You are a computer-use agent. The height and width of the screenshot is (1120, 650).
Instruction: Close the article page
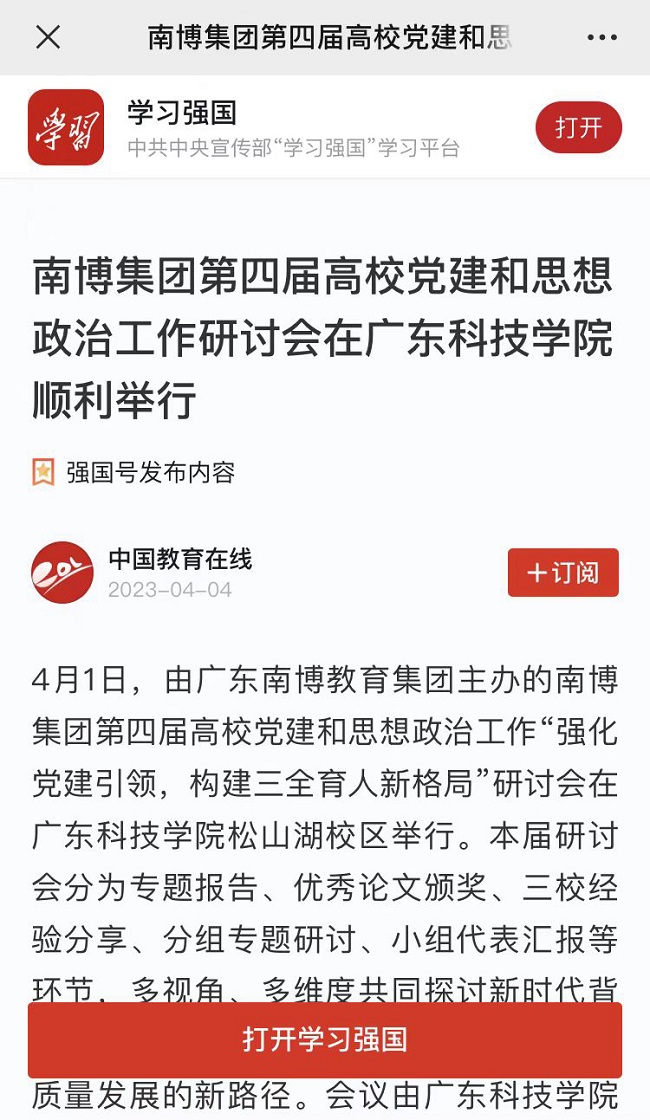[48, 38]
